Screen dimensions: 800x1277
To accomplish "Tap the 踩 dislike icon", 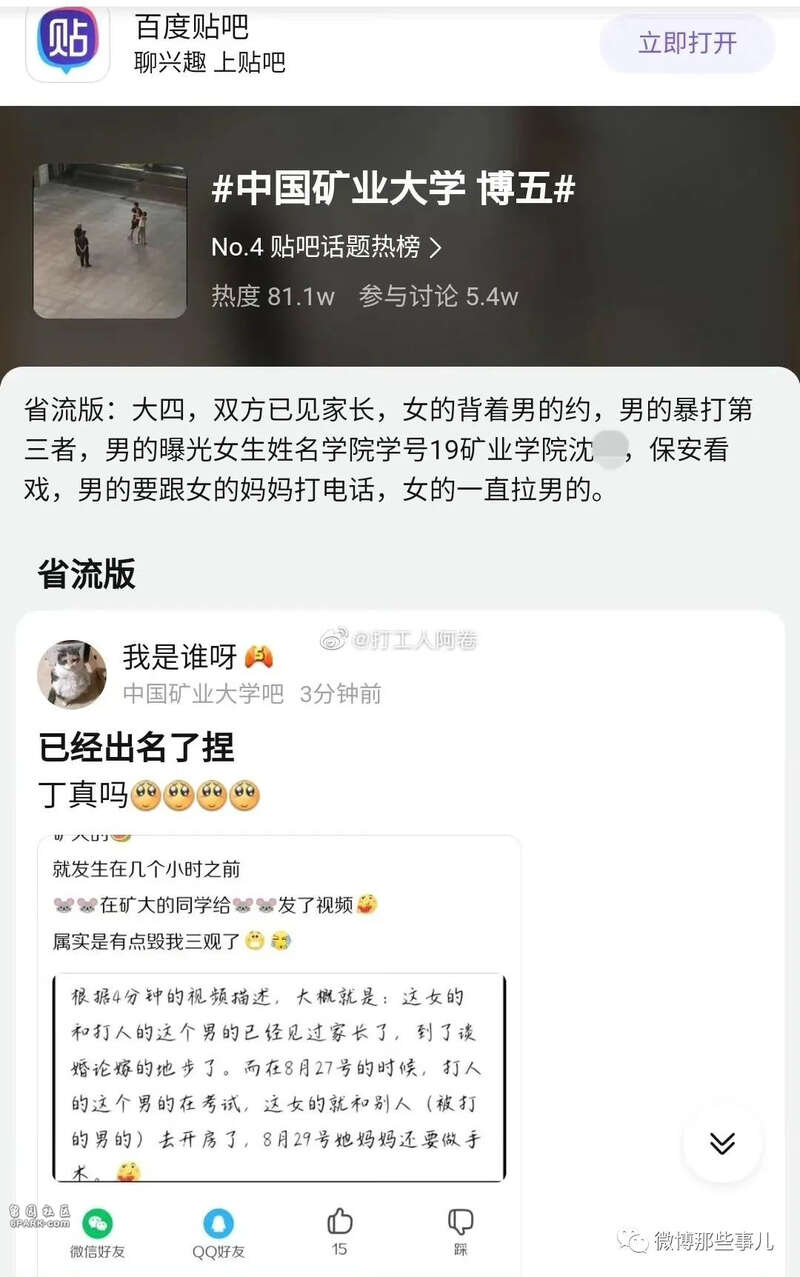I will pos(460,1229).
